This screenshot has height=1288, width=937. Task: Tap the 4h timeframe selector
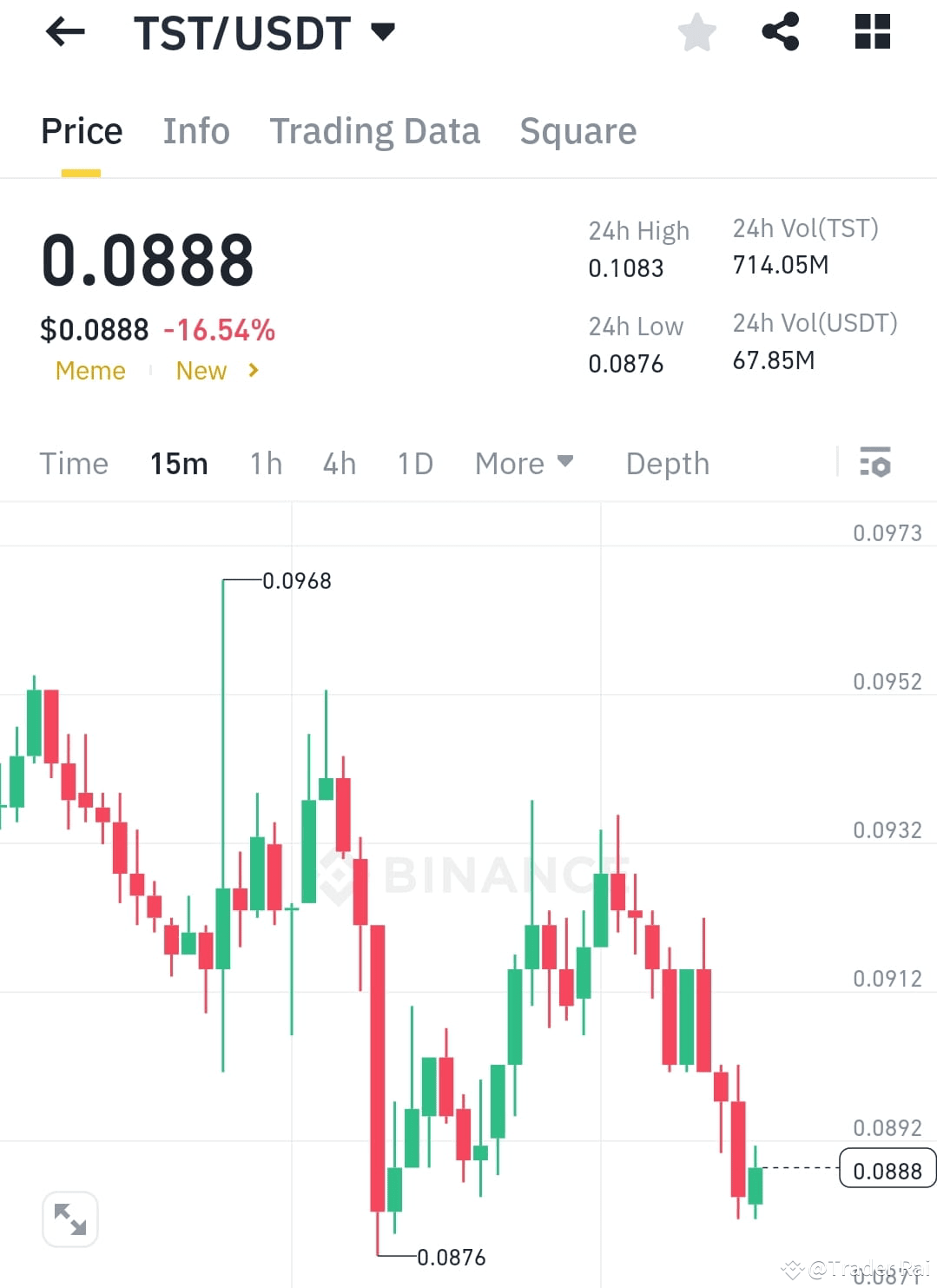[x=339, y=463]
